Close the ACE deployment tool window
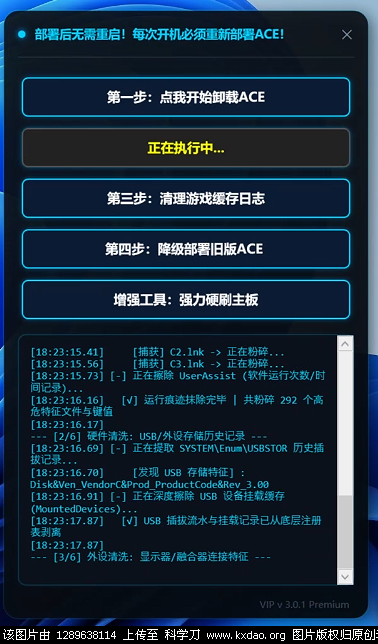The image size is (378, 644). pos(347,35)
